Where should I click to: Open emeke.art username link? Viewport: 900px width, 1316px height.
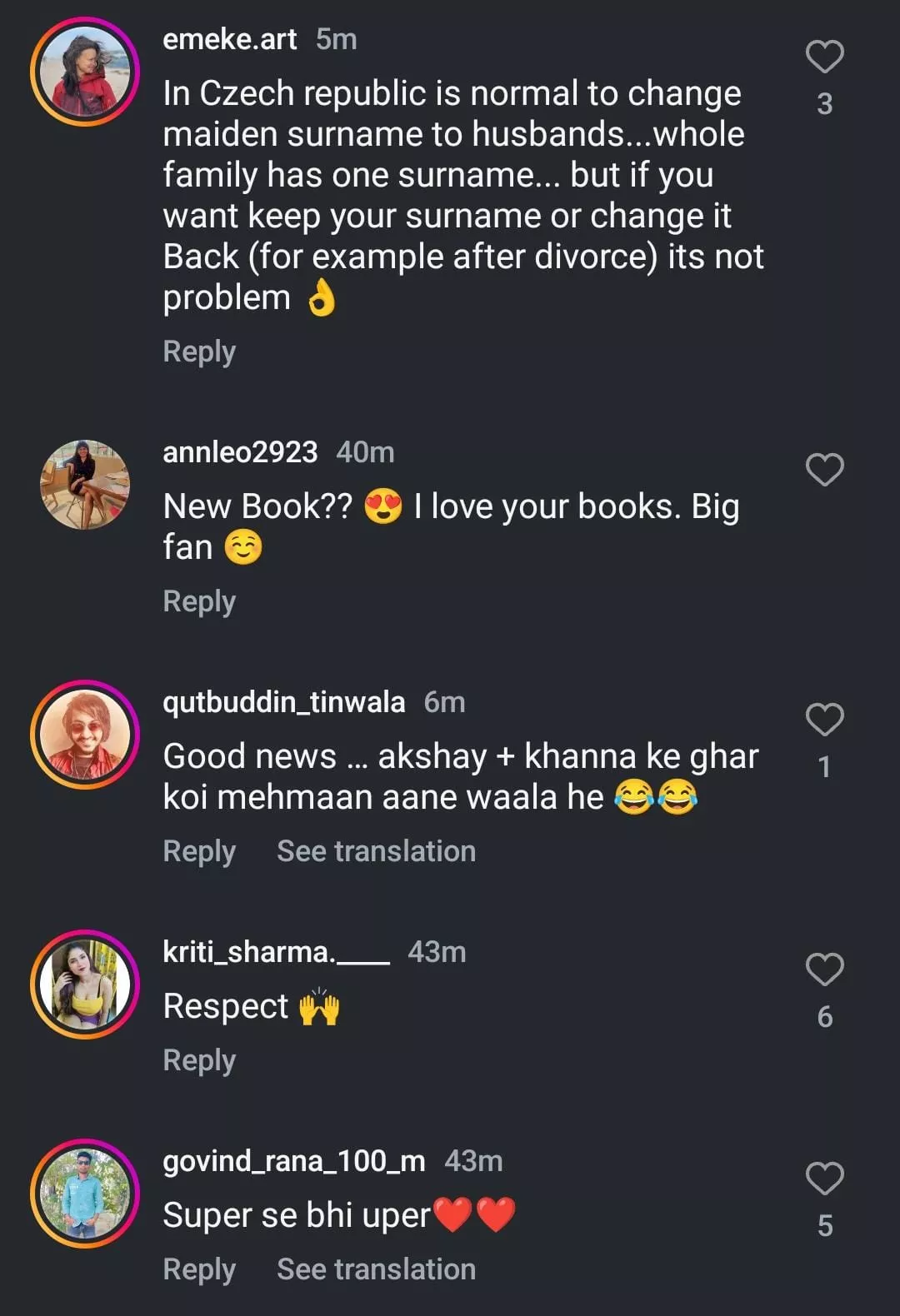point(229,39)
